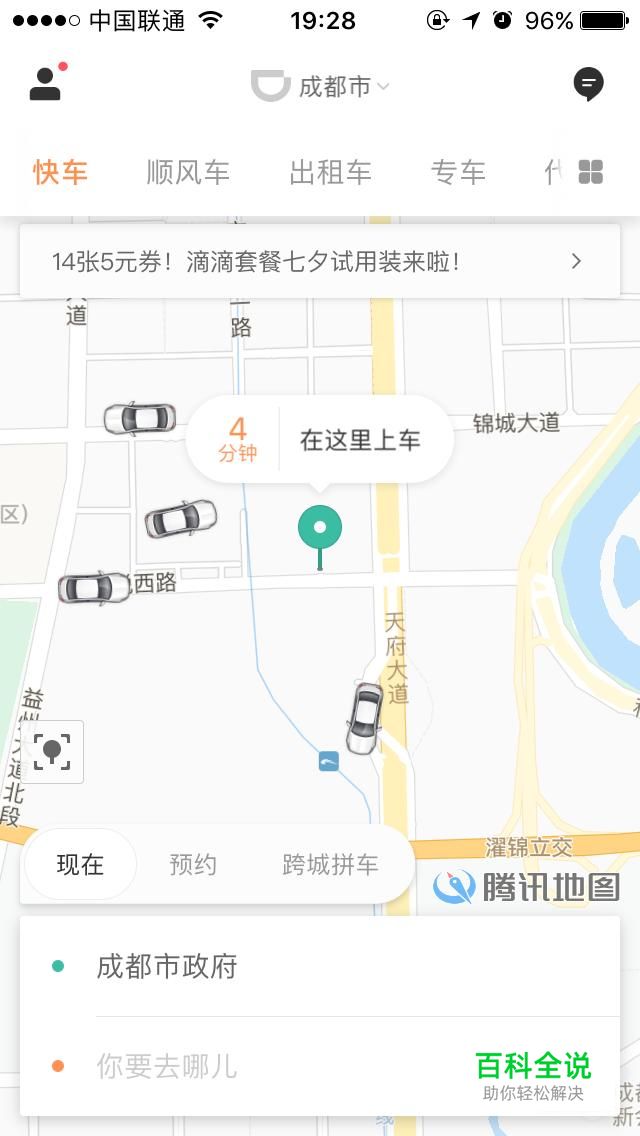Screen dimensions: 640x1136
Task: Select the 跨城拼车 carpool option
Action: coord(330,865)
